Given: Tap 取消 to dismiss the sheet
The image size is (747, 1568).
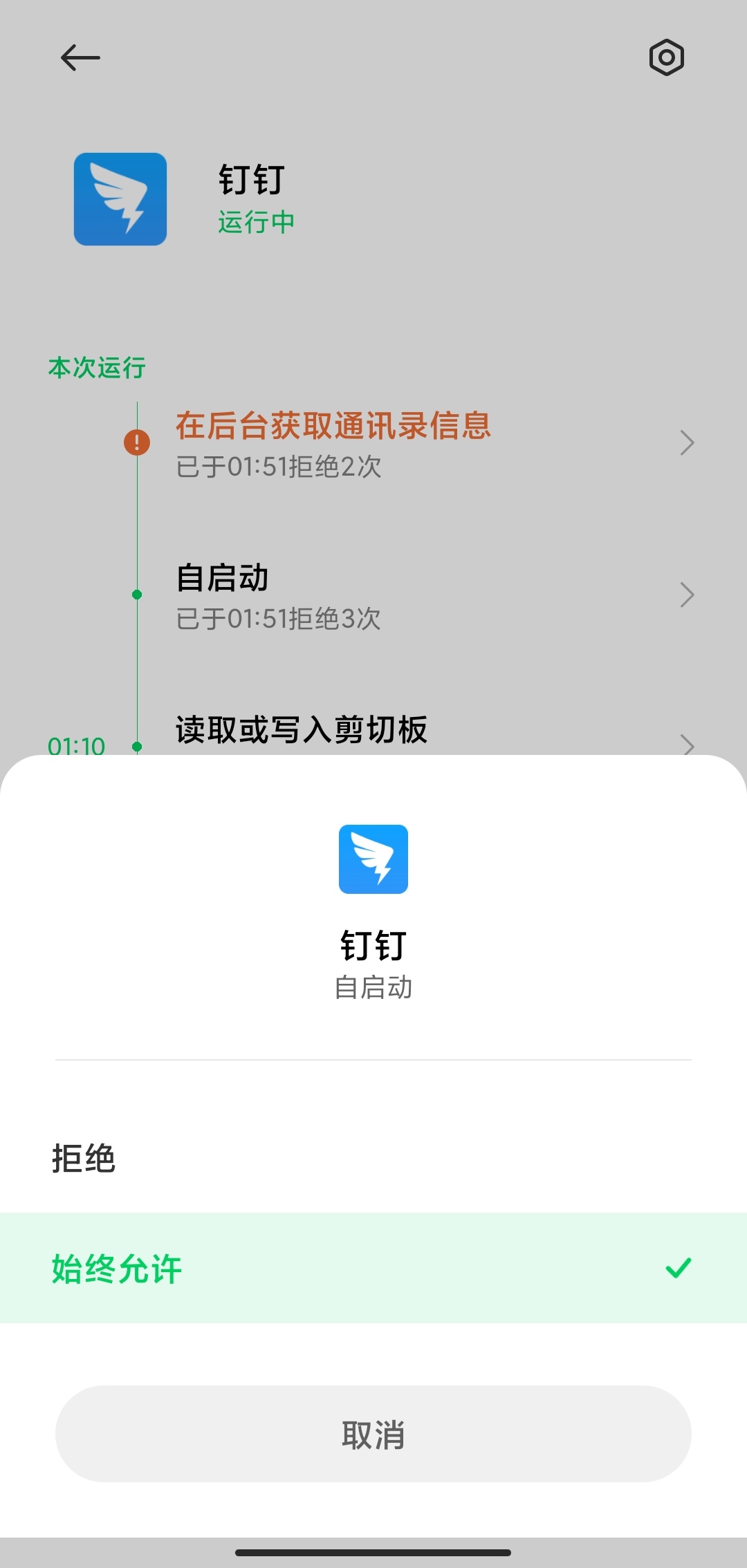Looking at the screenshot, I should (373, 1434).
